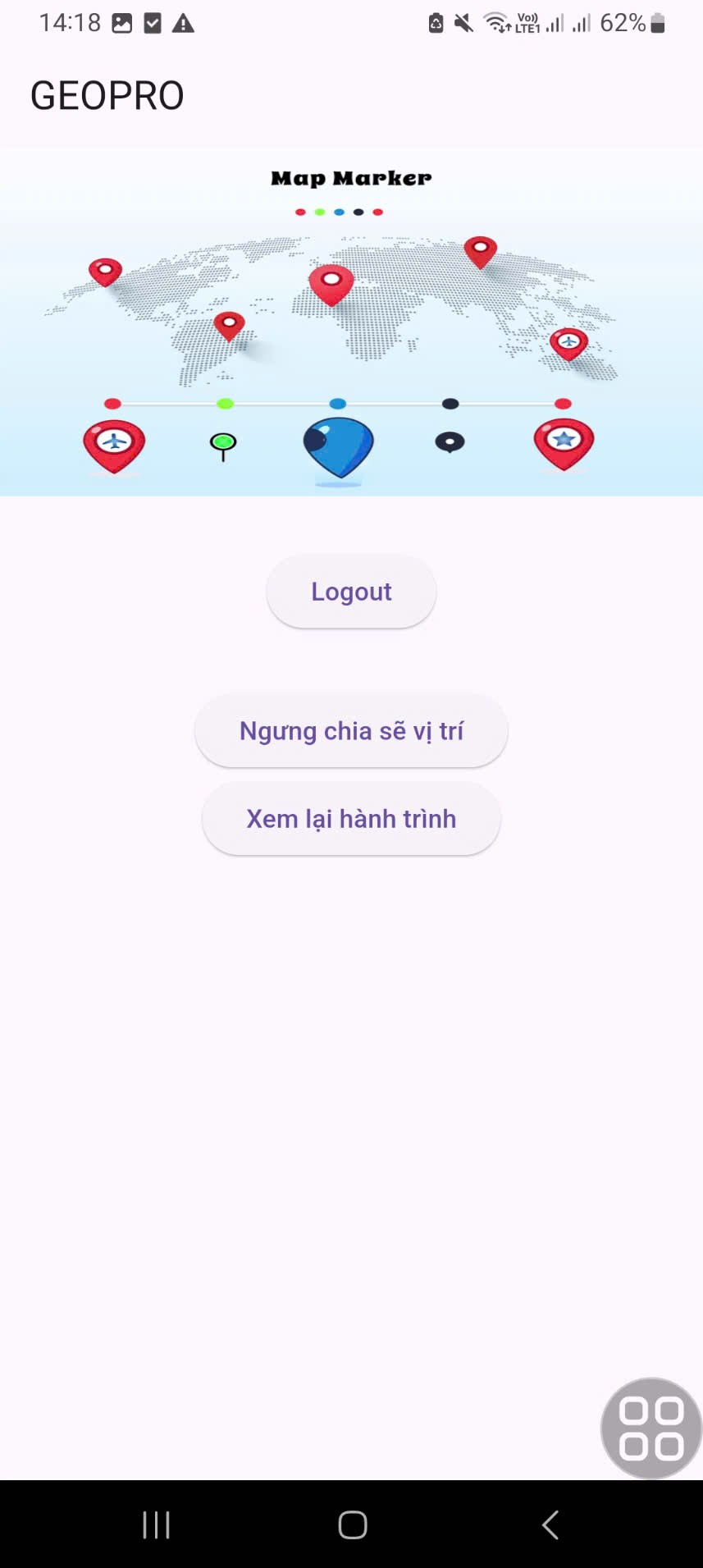This screenshot has height=1568, width=703.
Task: Go back using the system back button
Action: (x=550, y=1525)
